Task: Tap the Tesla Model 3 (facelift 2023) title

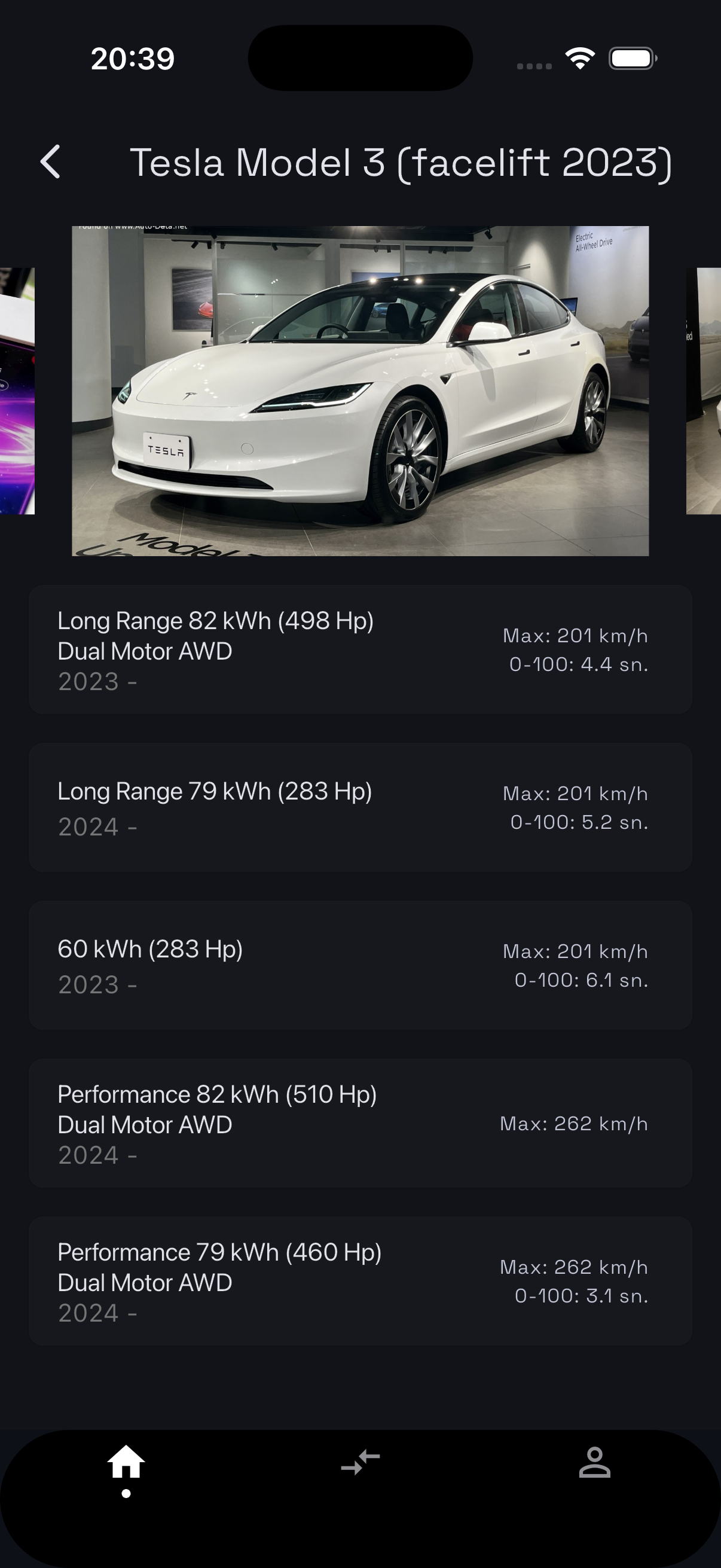Action: click(402, 162)
